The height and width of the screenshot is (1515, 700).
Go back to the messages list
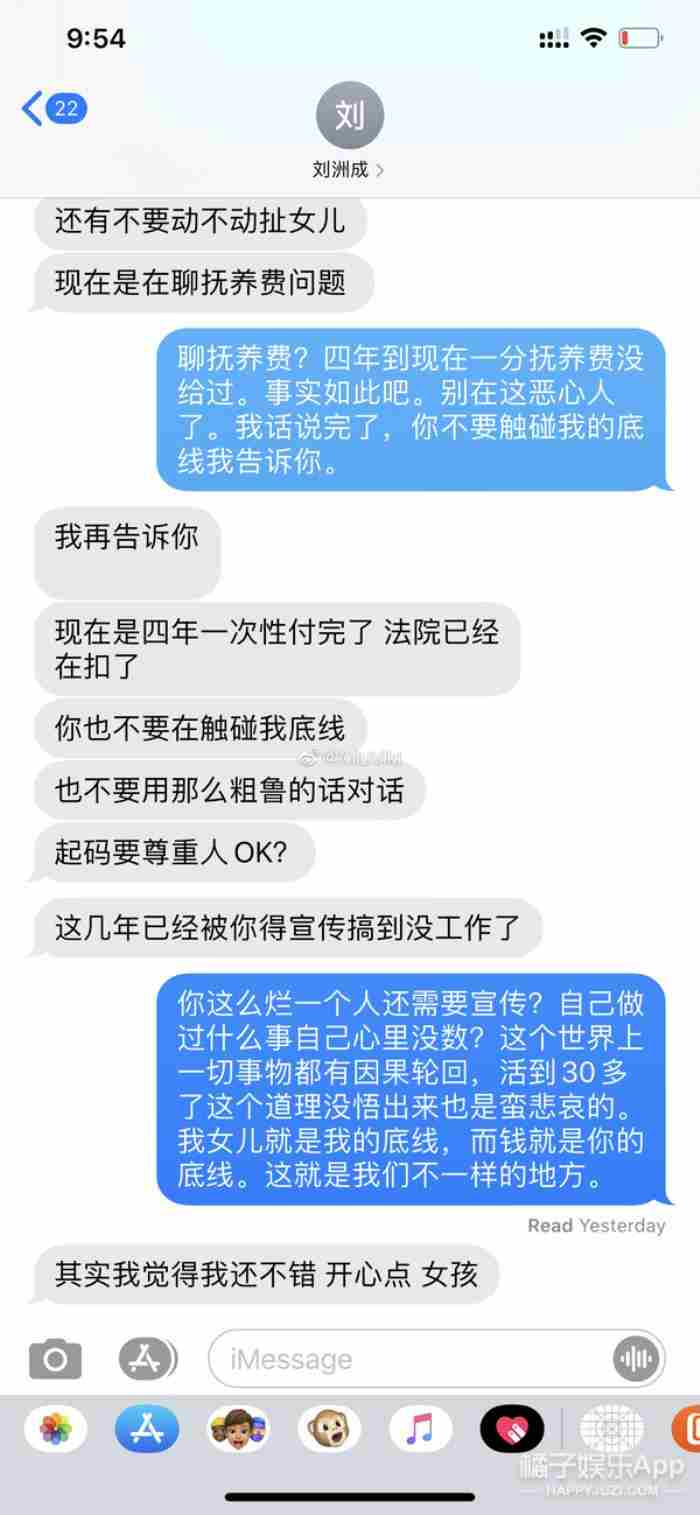tap(54, 108)
